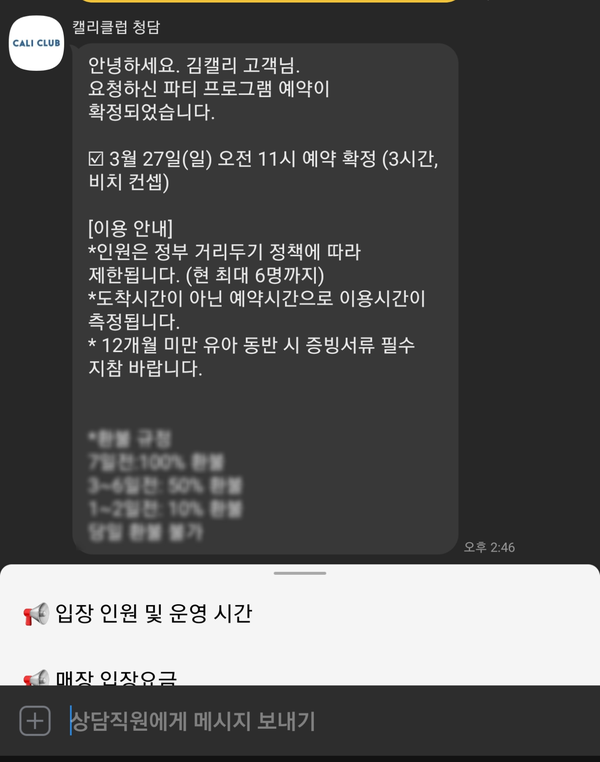Open the plus attachment button
This screenshot has height=762, width=600.
point(35,720)
